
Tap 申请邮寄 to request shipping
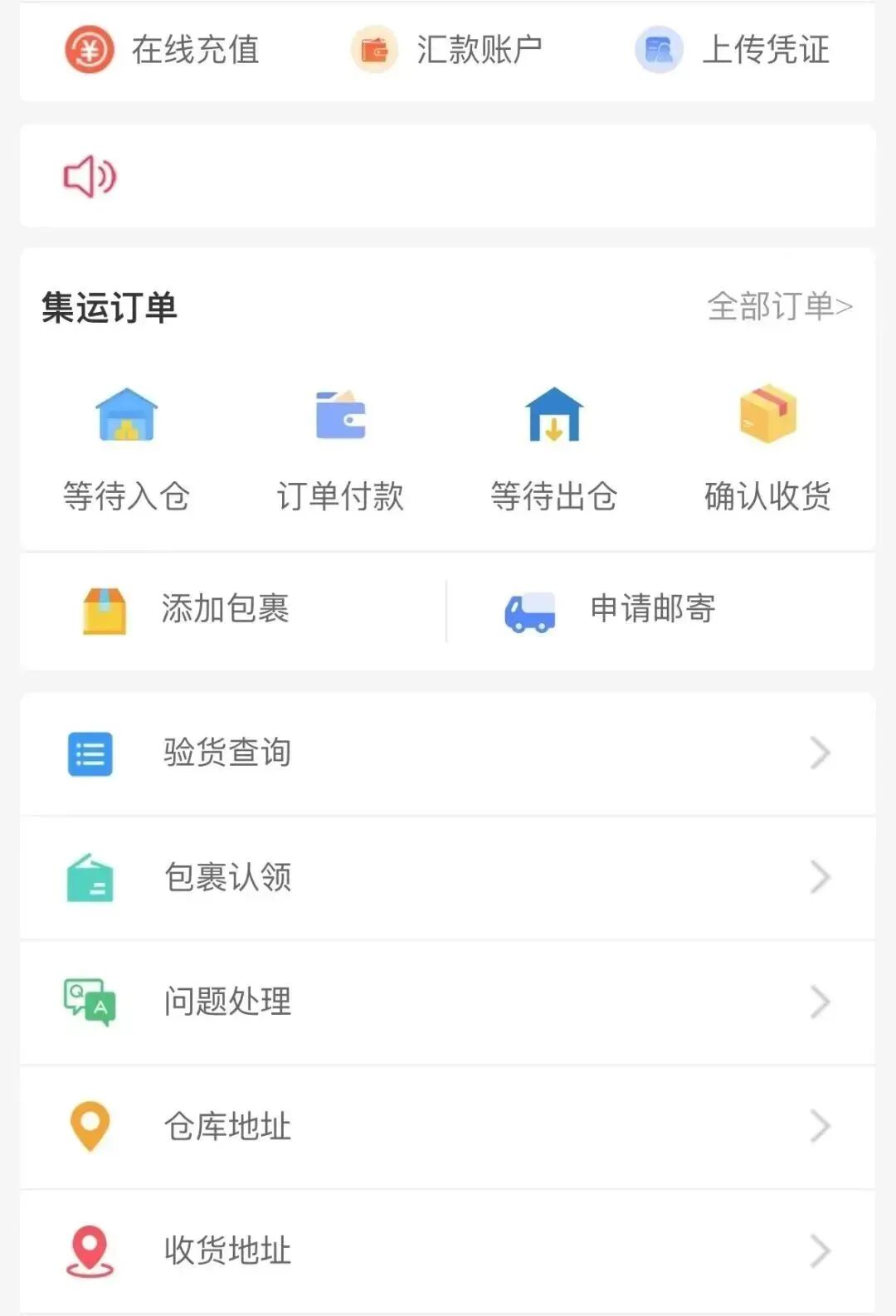pyautogui.click(x=611, y=610)
